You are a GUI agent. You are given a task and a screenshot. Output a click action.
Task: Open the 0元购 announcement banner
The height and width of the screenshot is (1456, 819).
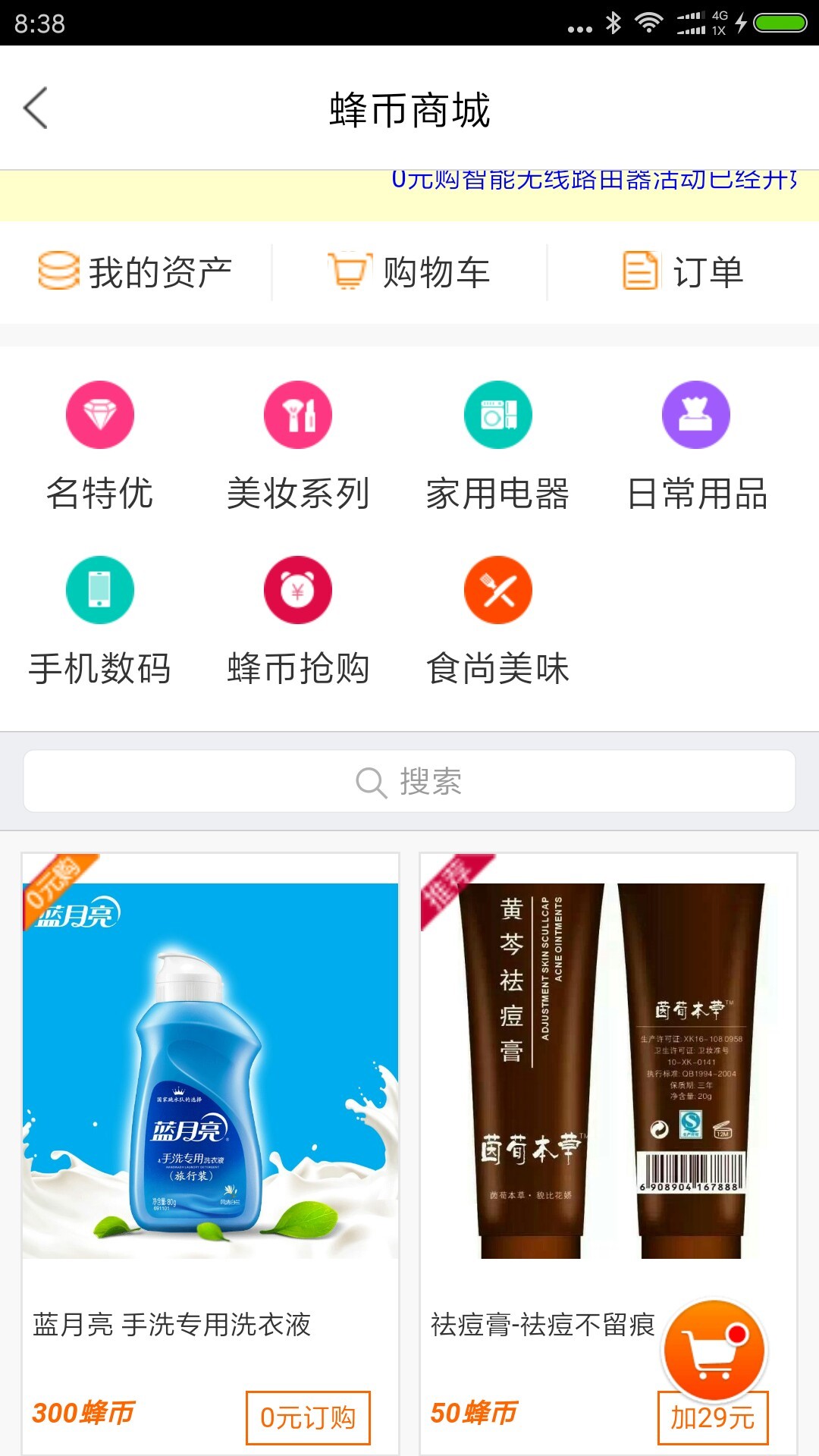(531, 186)
